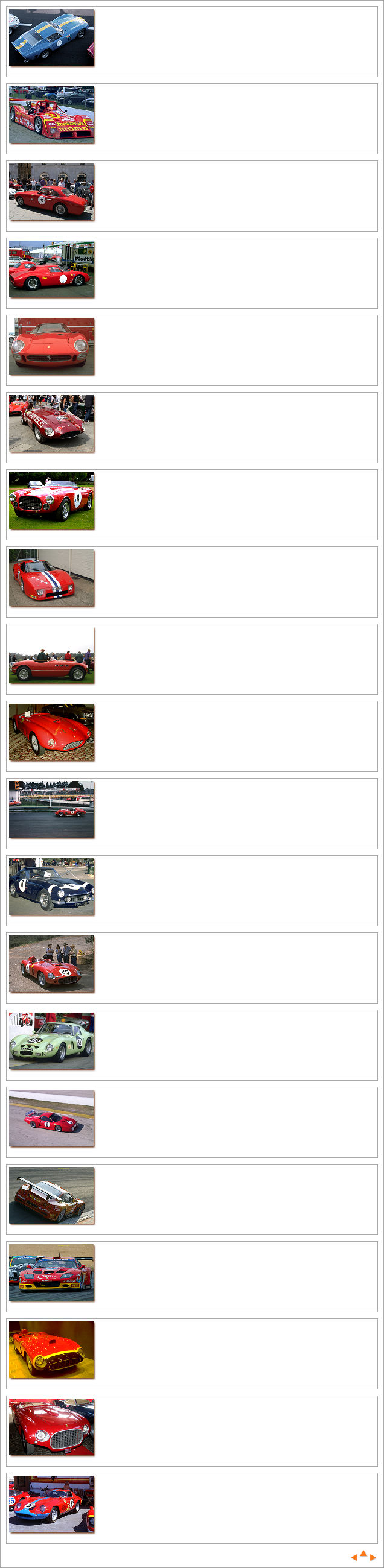This screenshot has height=1568, width=384.
Task: View the pale green racing coupe photo
Action: [52, 1042]
